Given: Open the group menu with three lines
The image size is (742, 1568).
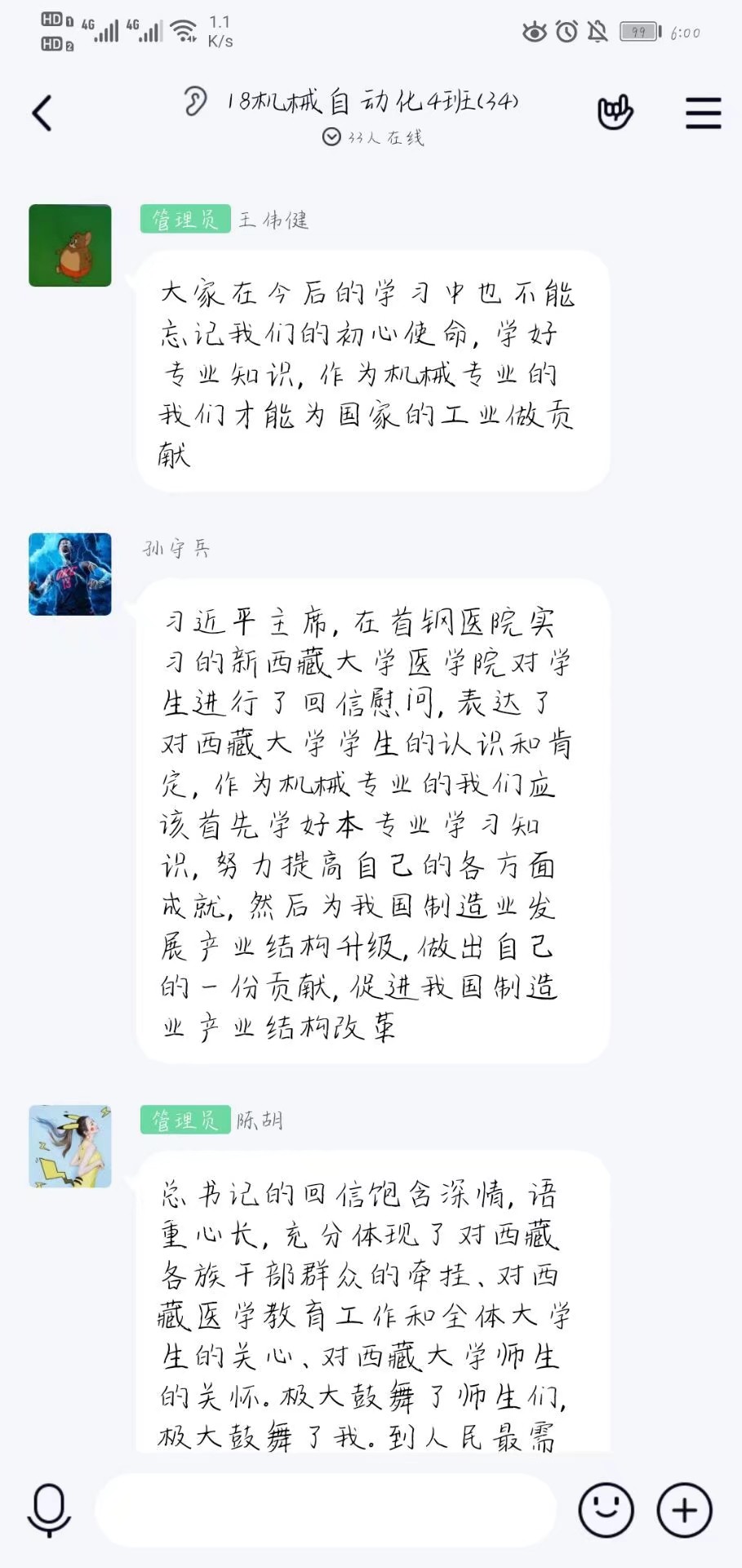Looking at the screenshot, I should [x=703, y=113].
